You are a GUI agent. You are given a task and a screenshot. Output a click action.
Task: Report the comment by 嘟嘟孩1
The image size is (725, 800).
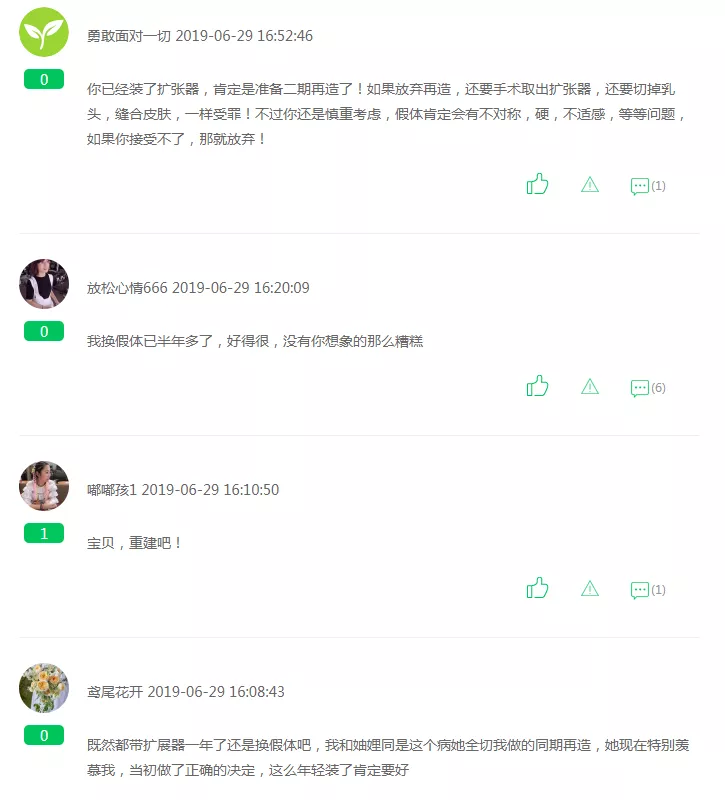tap(590, 588)
